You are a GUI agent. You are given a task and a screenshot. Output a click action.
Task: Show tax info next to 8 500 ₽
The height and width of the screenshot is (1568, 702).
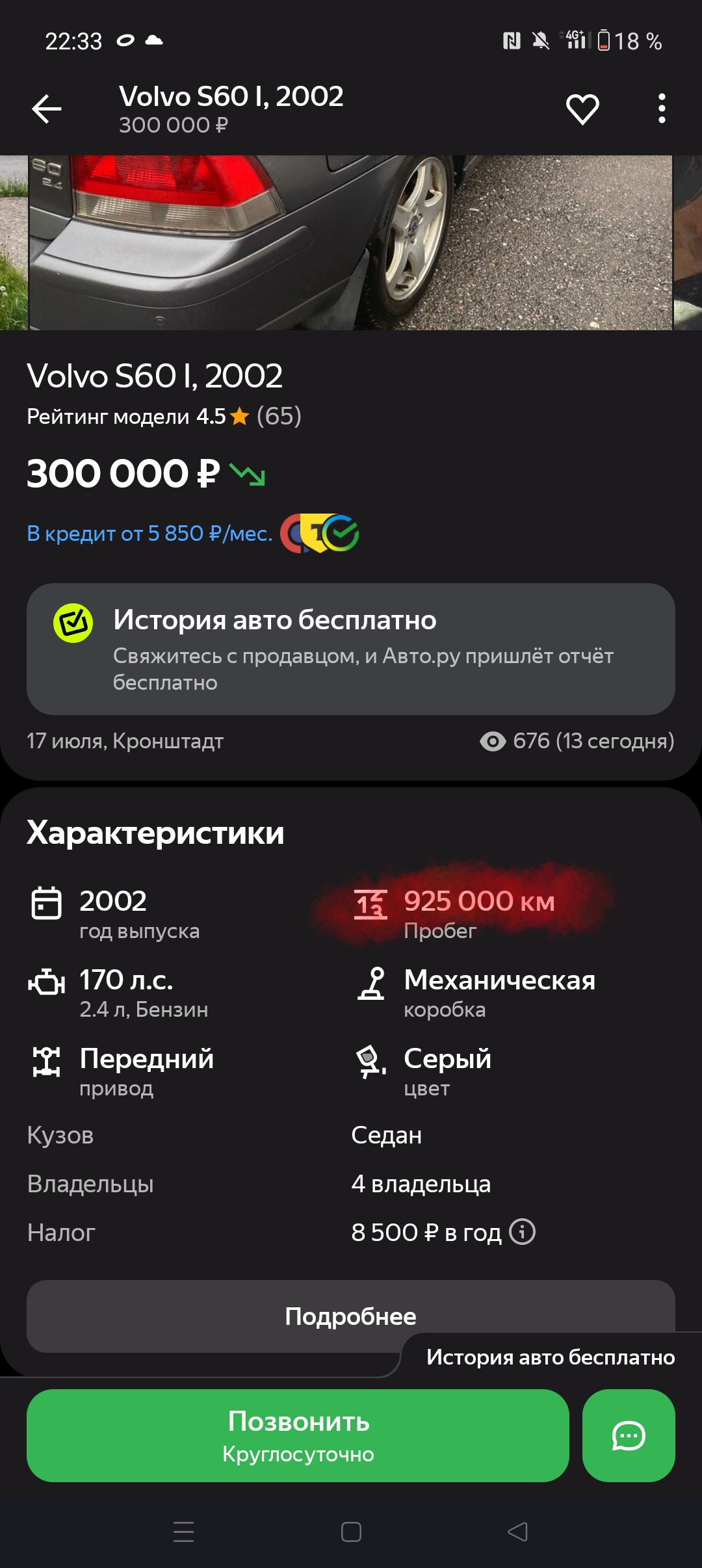pyautogui.click(x=522, y=1232)
